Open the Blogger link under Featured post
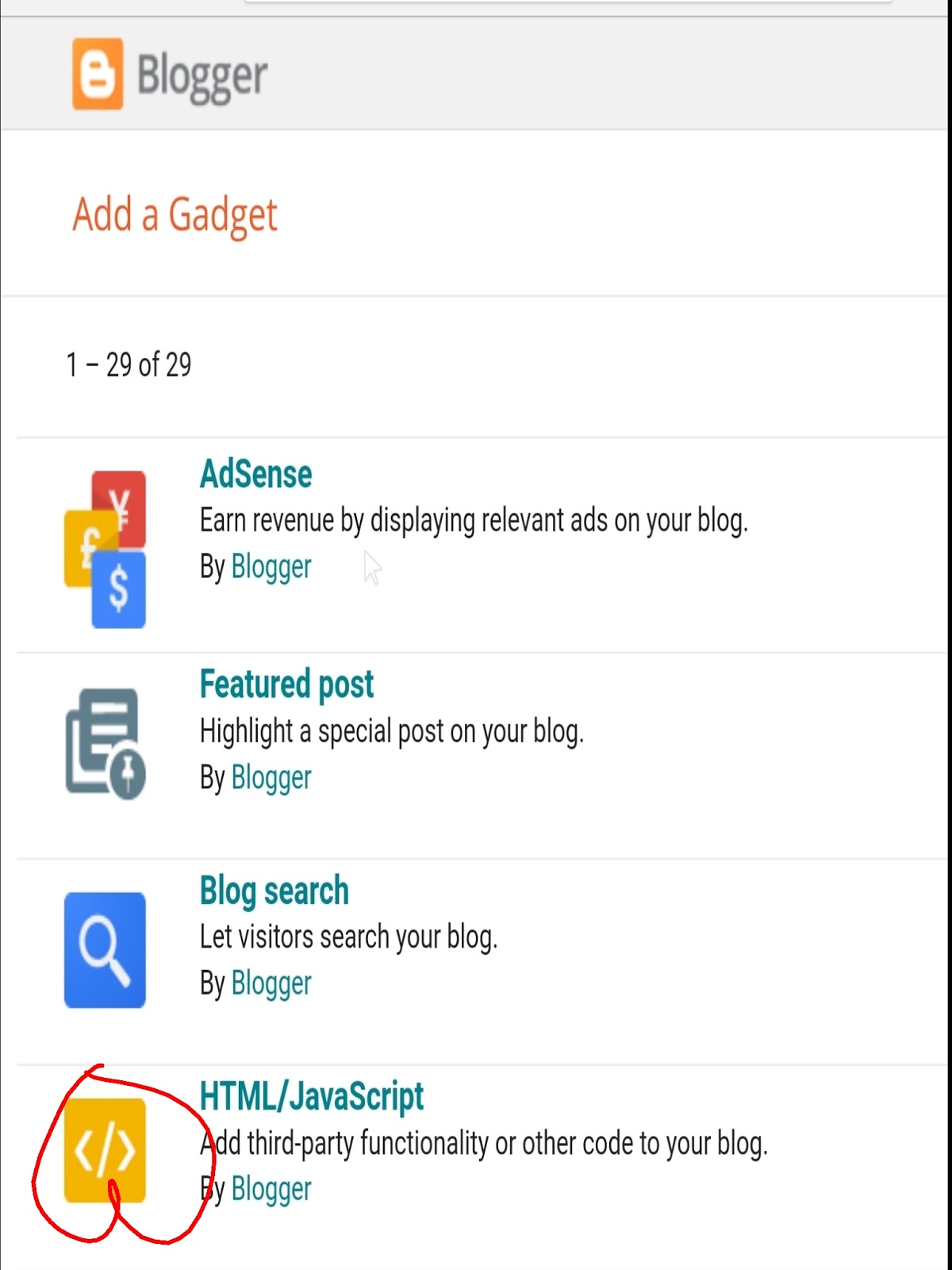Screen dimensions: 952x1270 [271, 778]
